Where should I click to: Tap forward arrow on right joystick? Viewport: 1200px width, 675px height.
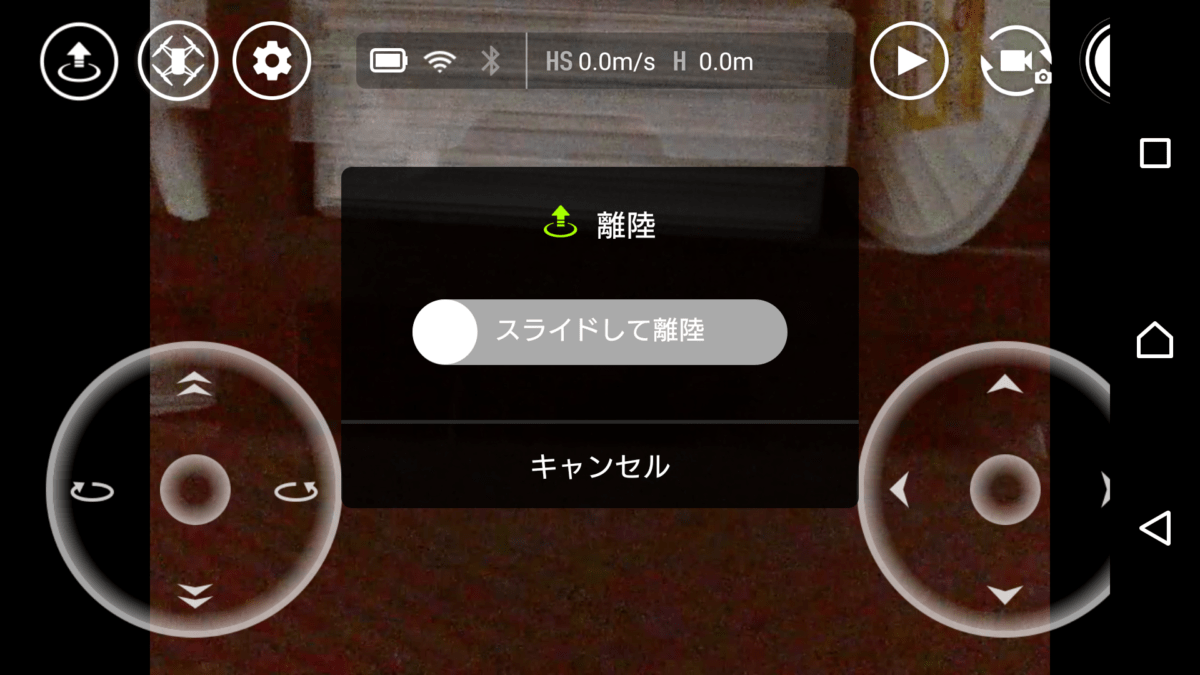click(x=1005, y=385)
